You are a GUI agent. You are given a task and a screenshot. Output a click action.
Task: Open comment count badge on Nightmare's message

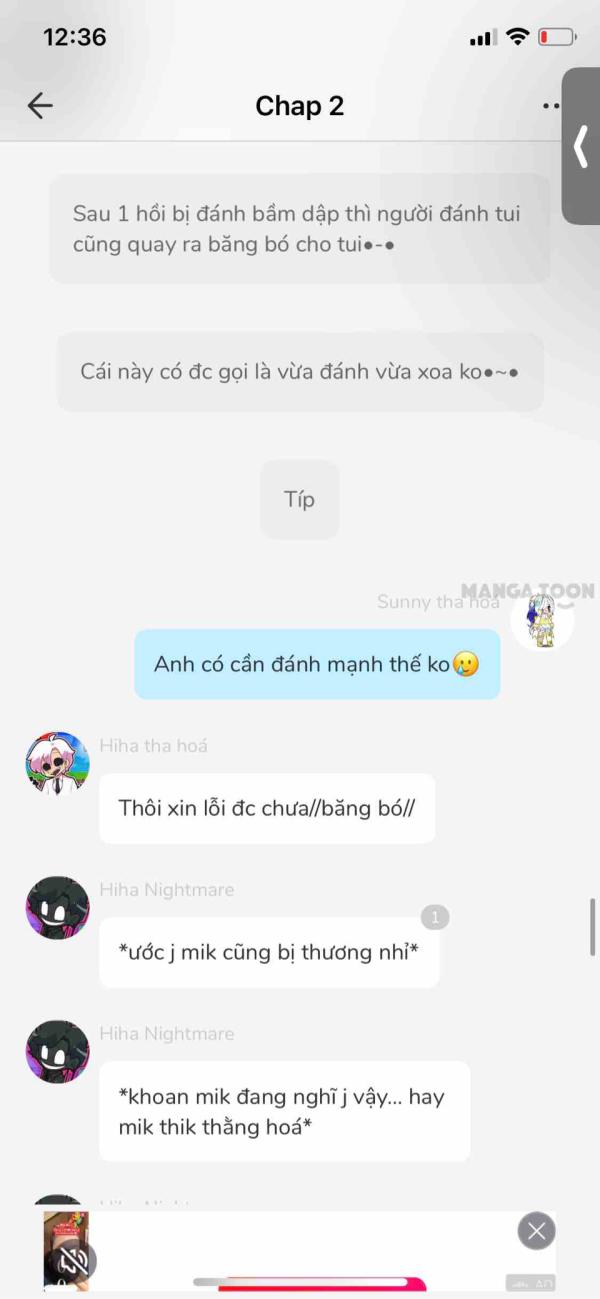pos(435,917)
